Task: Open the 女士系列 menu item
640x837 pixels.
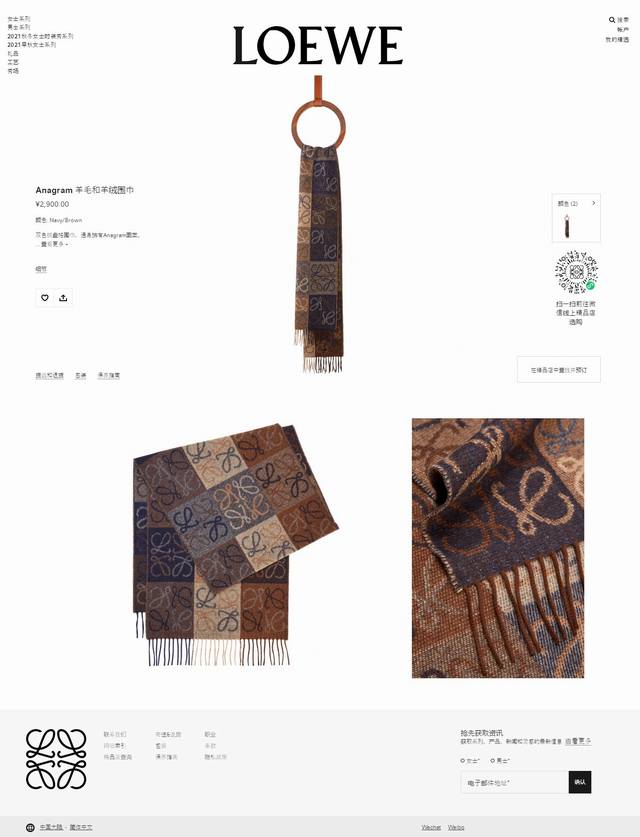Action: click(19, 19)
